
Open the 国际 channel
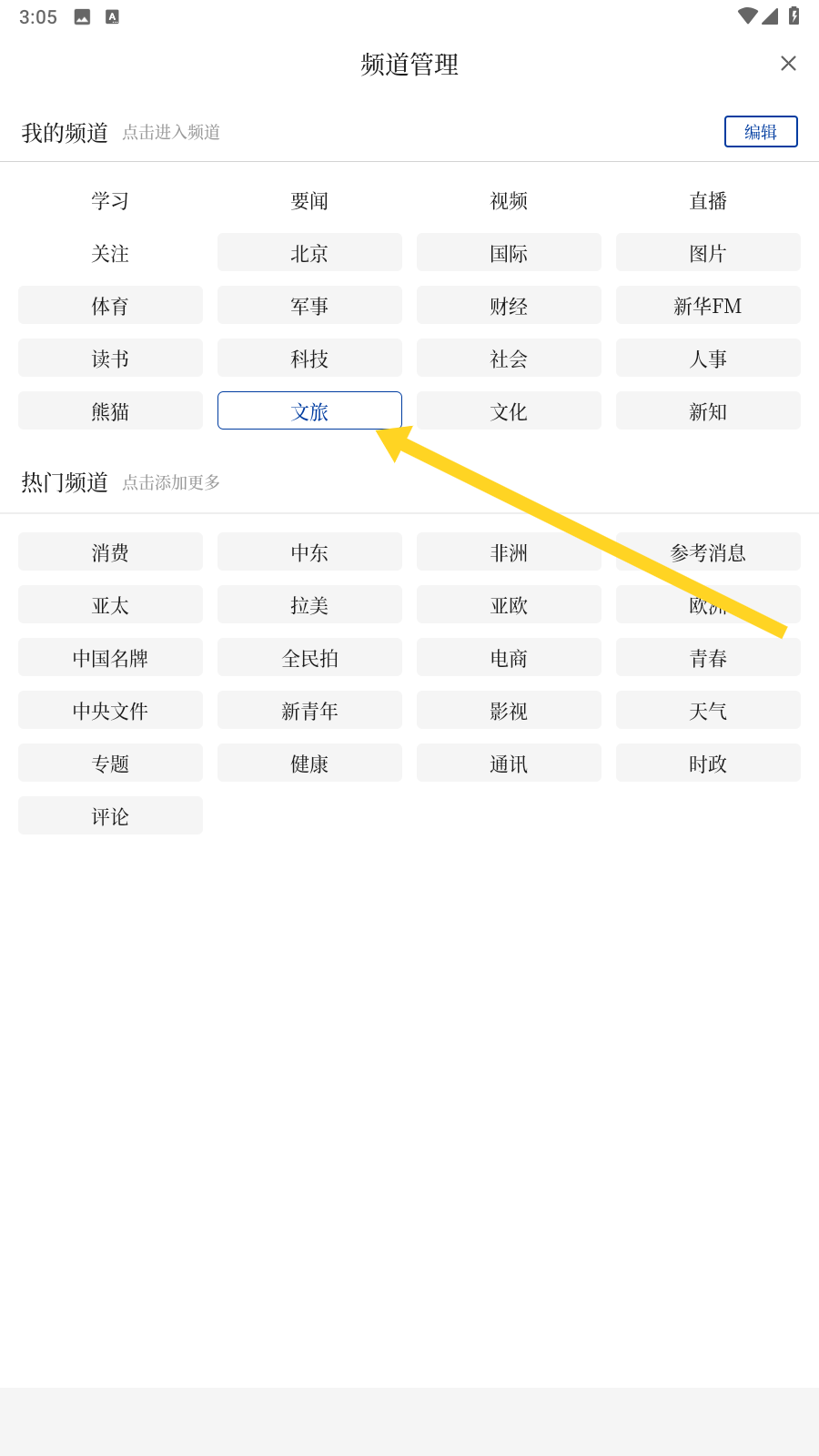[509, 253]
